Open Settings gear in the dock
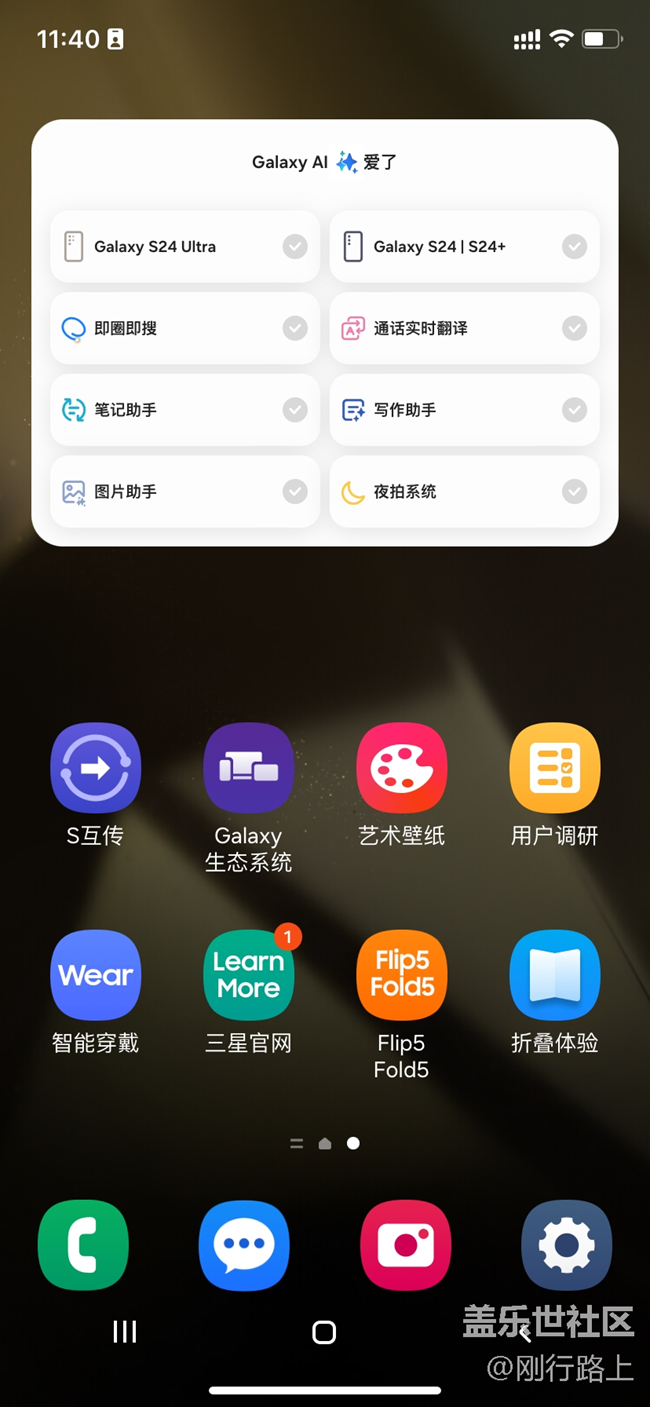The height and width of the screenshot is (1407, 650). (566, 1245)
